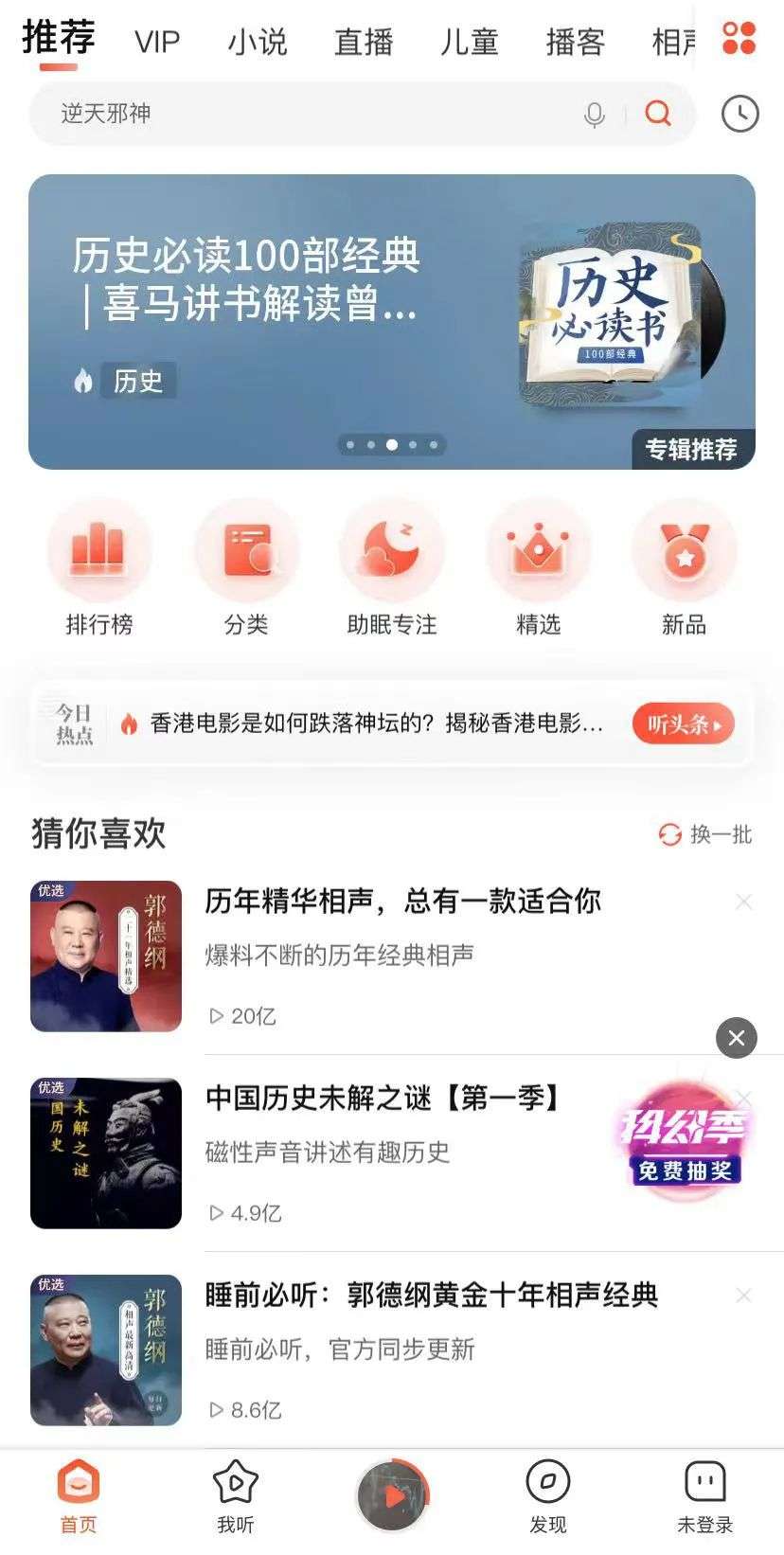Open 分类 categories
The image size is (784, 1555).
tap(246, 568)
